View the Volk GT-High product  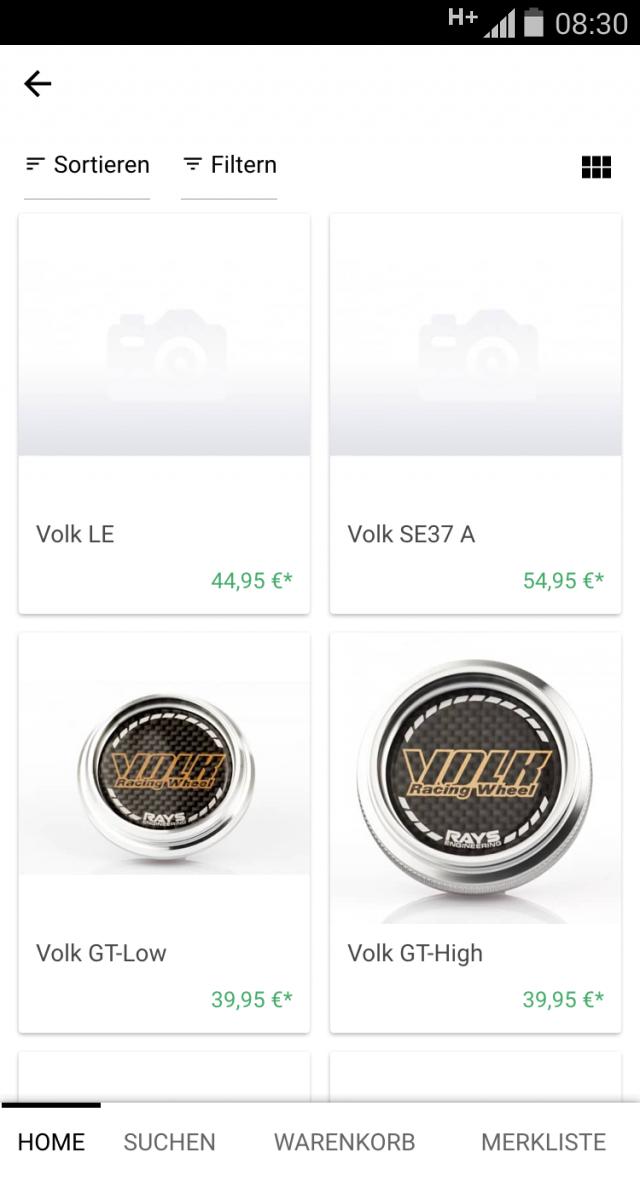pyautogui.click(x=475, y=832)
